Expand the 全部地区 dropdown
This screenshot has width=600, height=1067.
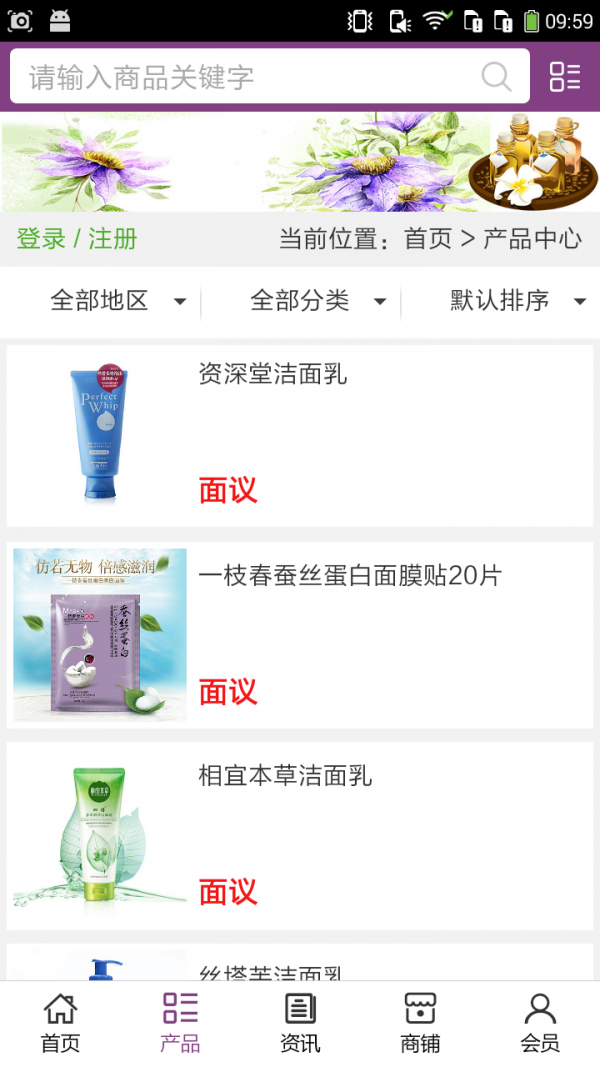click(x=118, y=300)
